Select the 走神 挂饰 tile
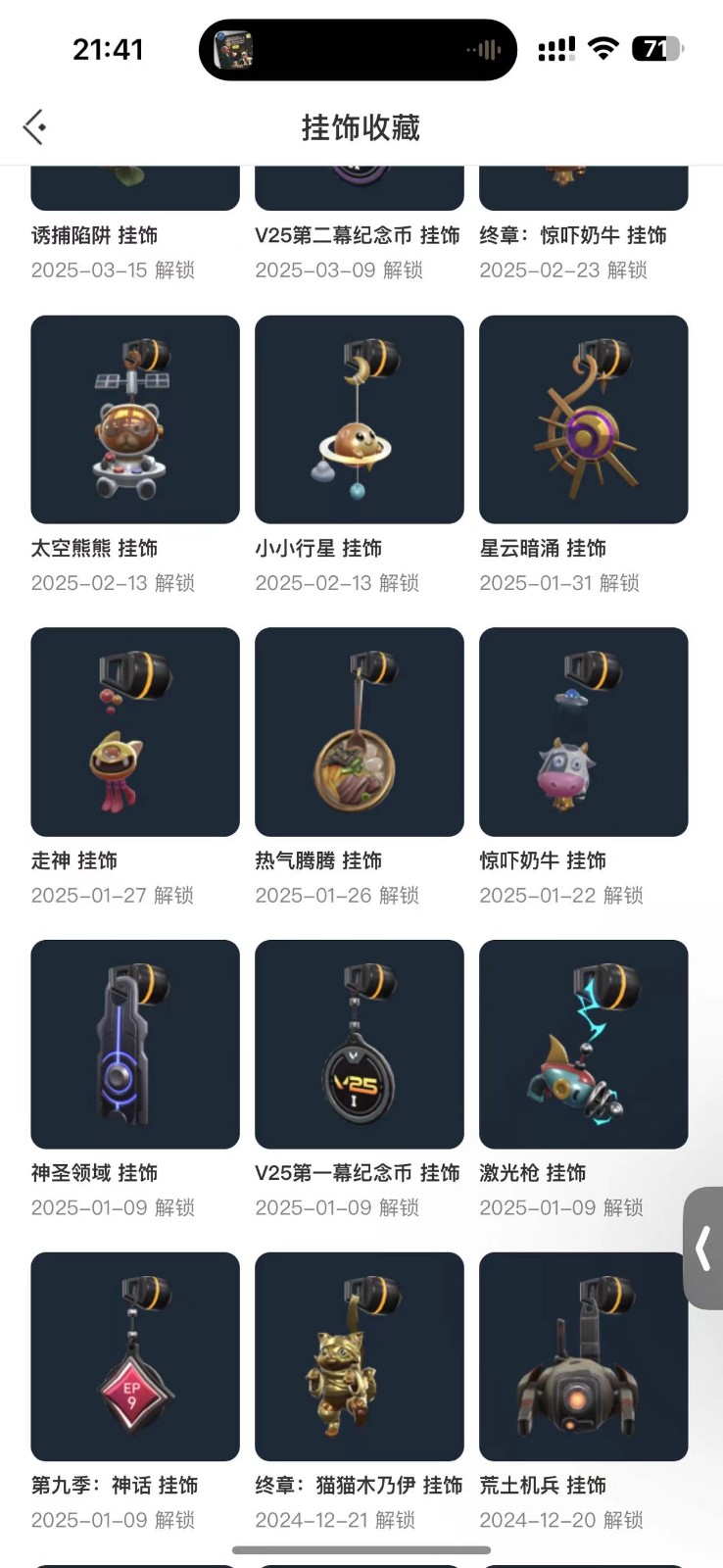Screen dimensions: 723x1568 (135, 732)
